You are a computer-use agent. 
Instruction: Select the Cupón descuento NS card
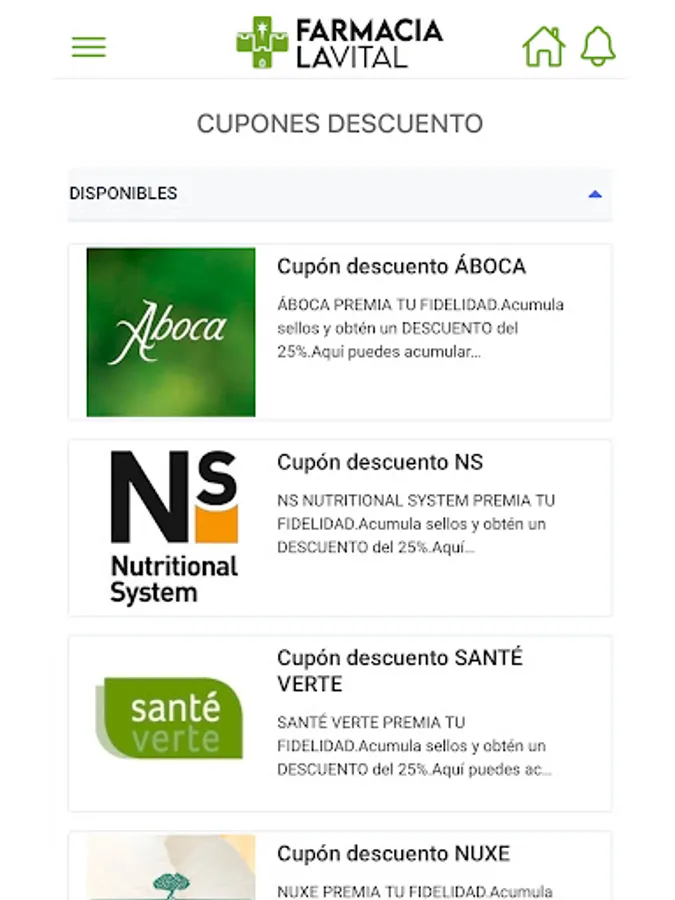340,527
